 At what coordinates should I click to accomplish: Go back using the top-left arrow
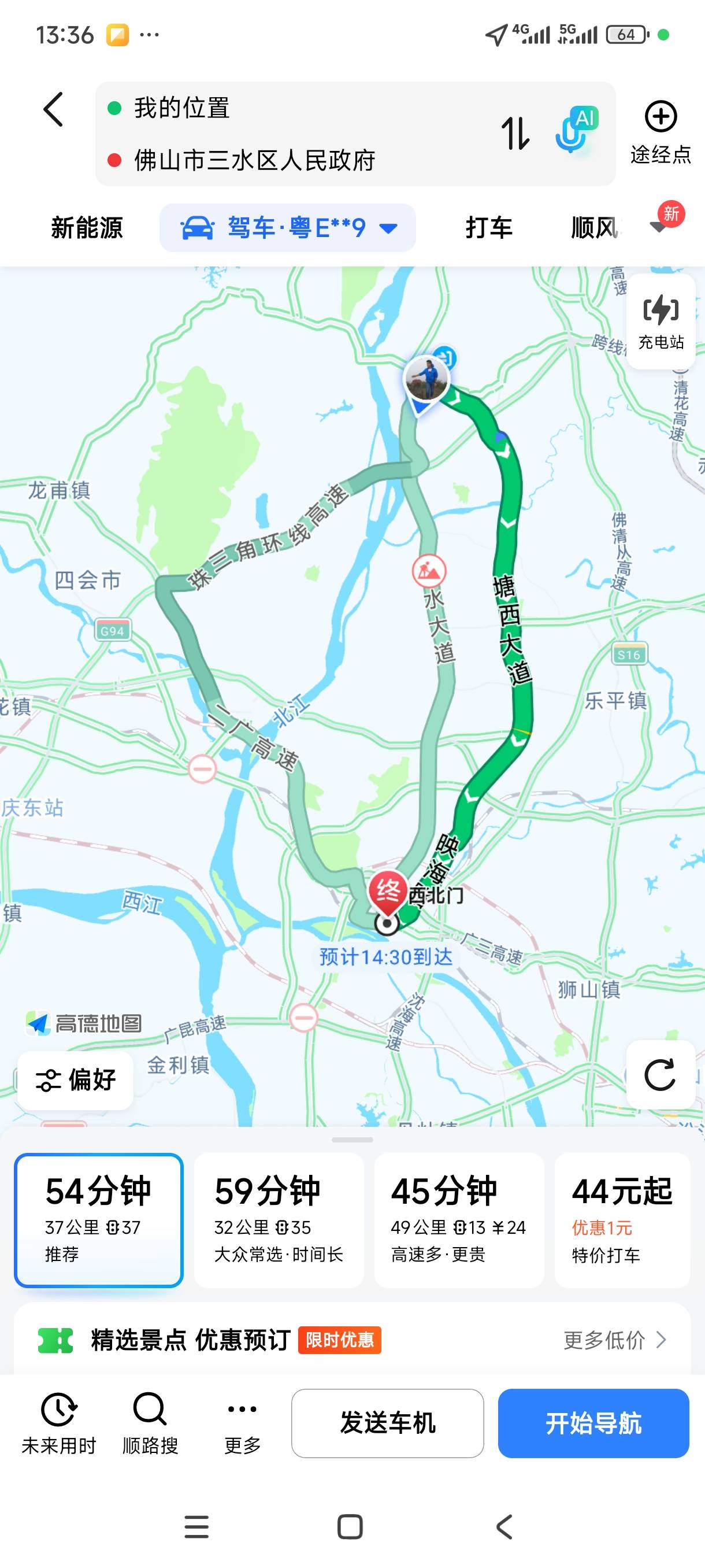coord(54,110)
